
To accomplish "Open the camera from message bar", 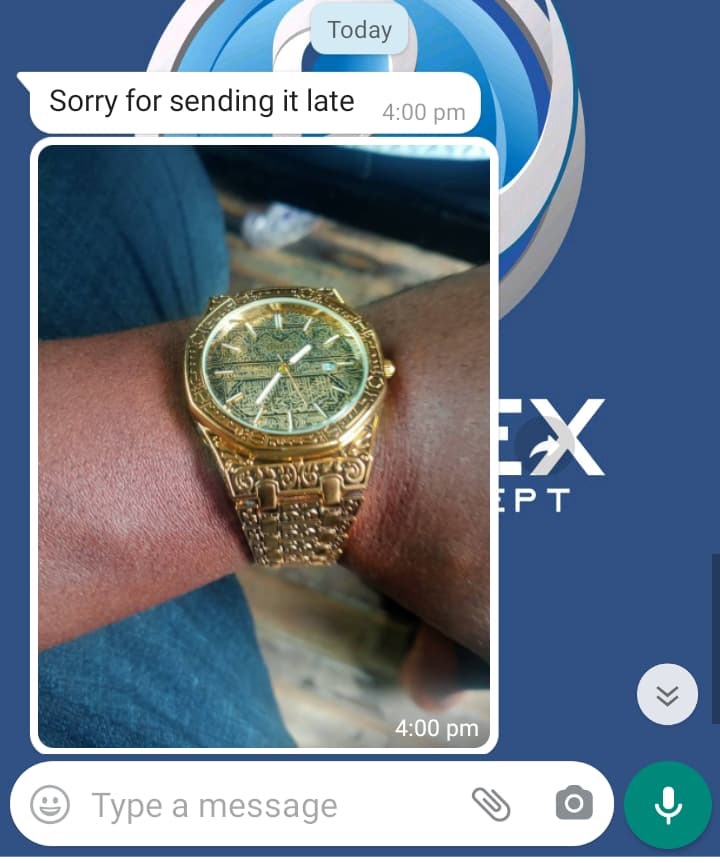I will point(573,804).
